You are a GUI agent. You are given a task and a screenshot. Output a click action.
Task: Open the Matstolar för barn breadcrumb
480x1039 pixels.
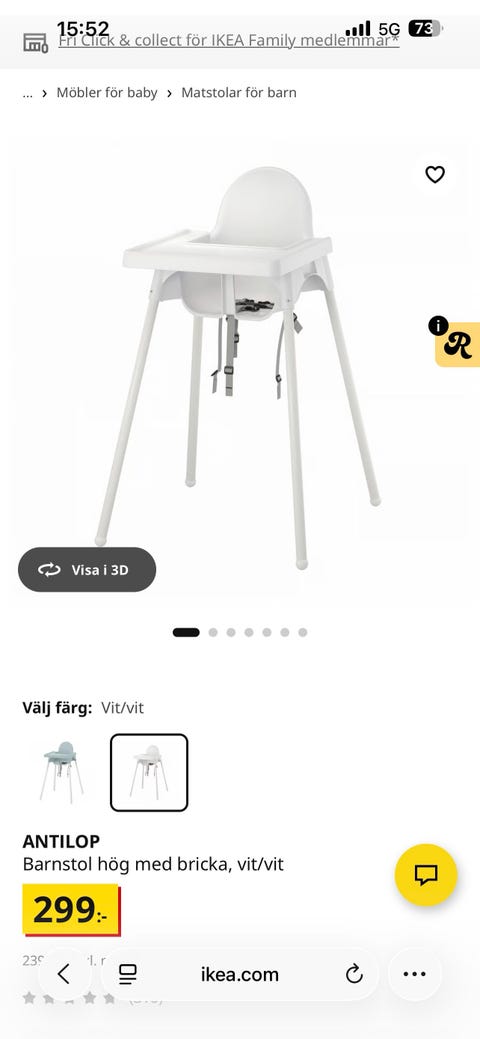click(x=239, y=93)
